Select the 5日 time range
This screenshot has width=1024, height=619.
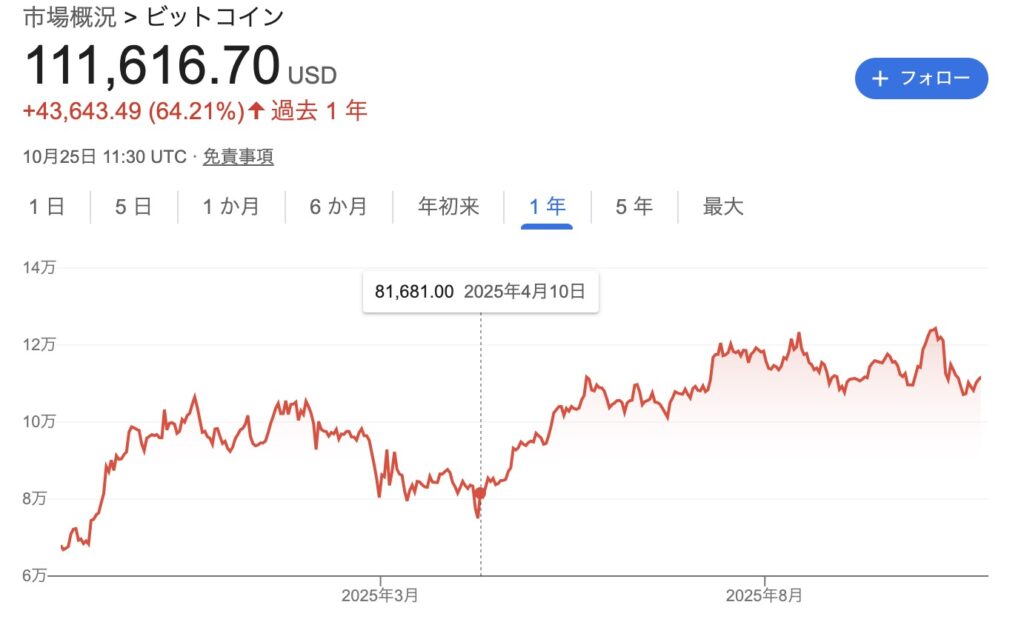(x=133, y=207)
